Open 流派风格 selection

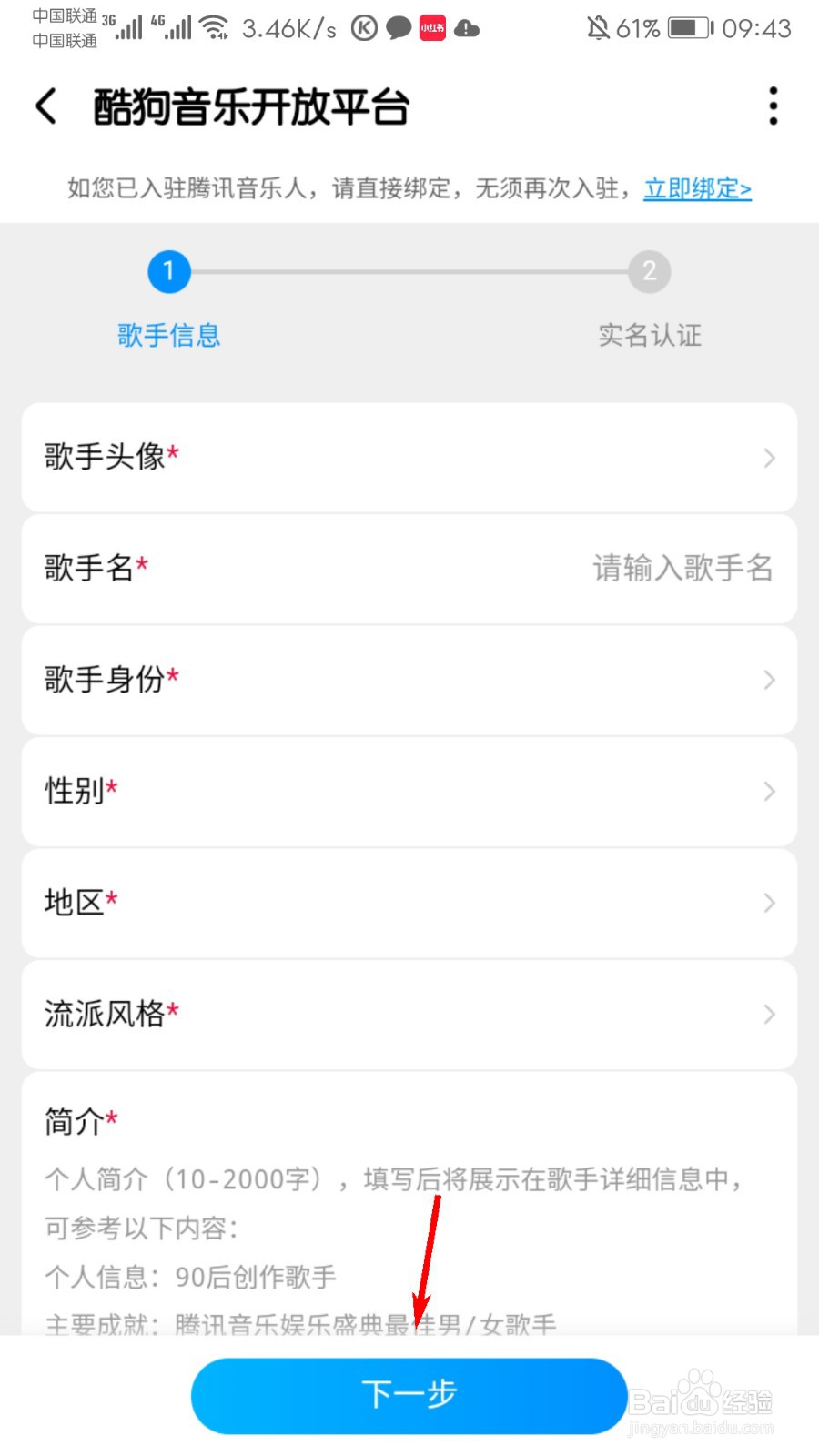click(409, 1014)
